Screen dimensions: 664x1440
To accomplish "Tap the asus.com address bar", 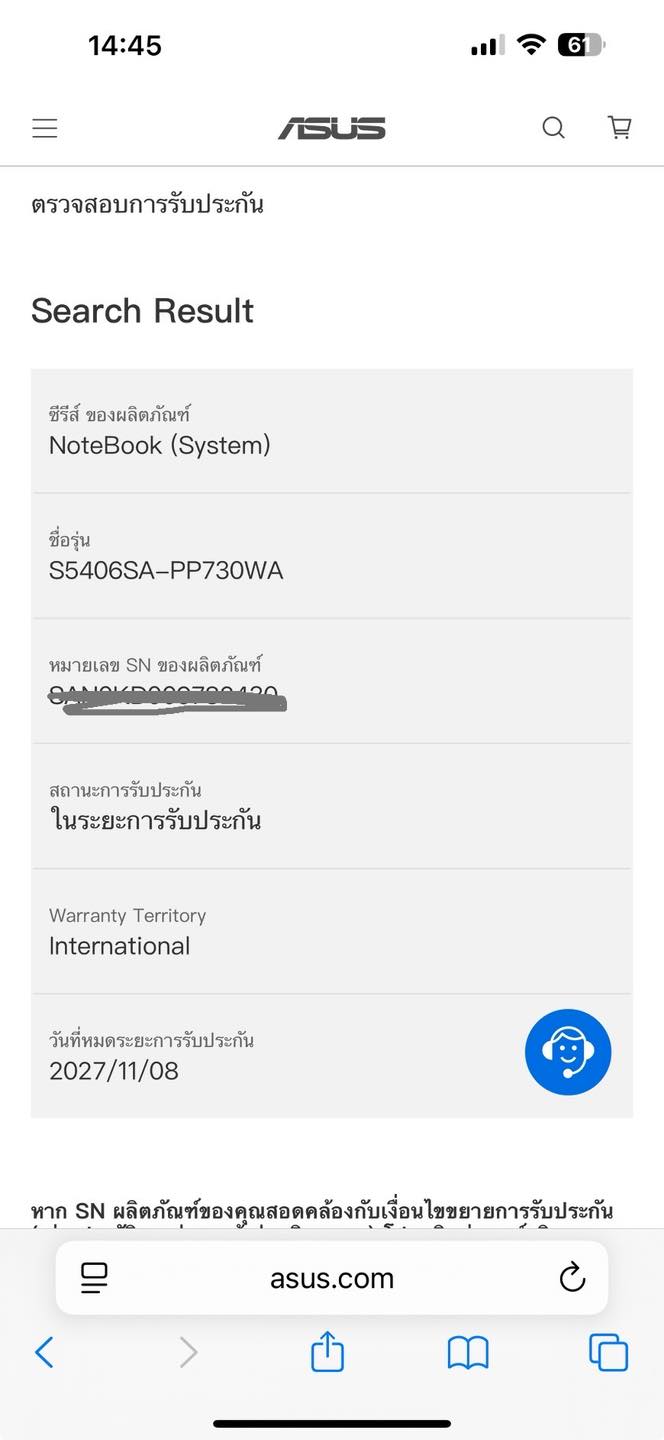I will (332, 1278).
